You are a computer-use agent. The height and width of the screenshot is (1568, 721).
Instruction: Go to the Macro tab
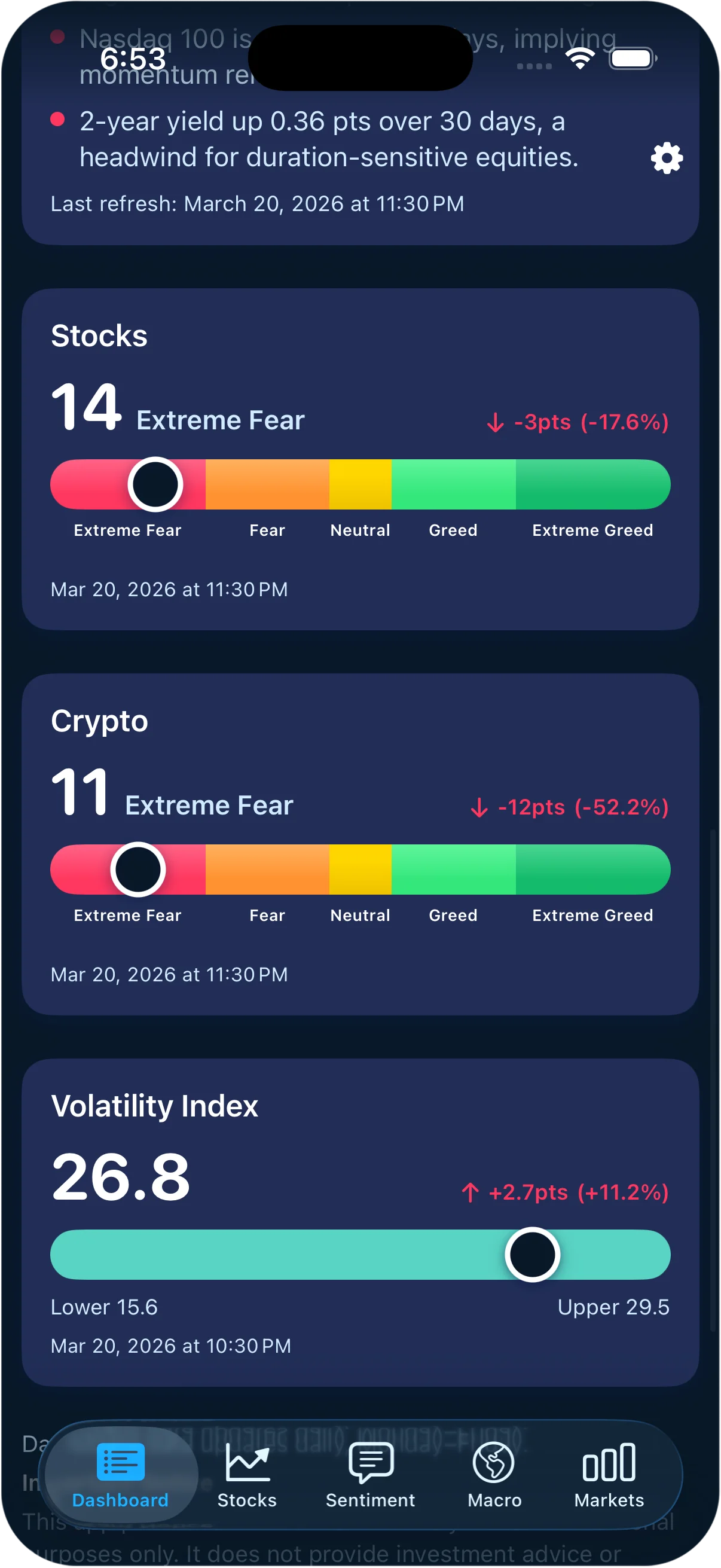tap(494, 1474)
